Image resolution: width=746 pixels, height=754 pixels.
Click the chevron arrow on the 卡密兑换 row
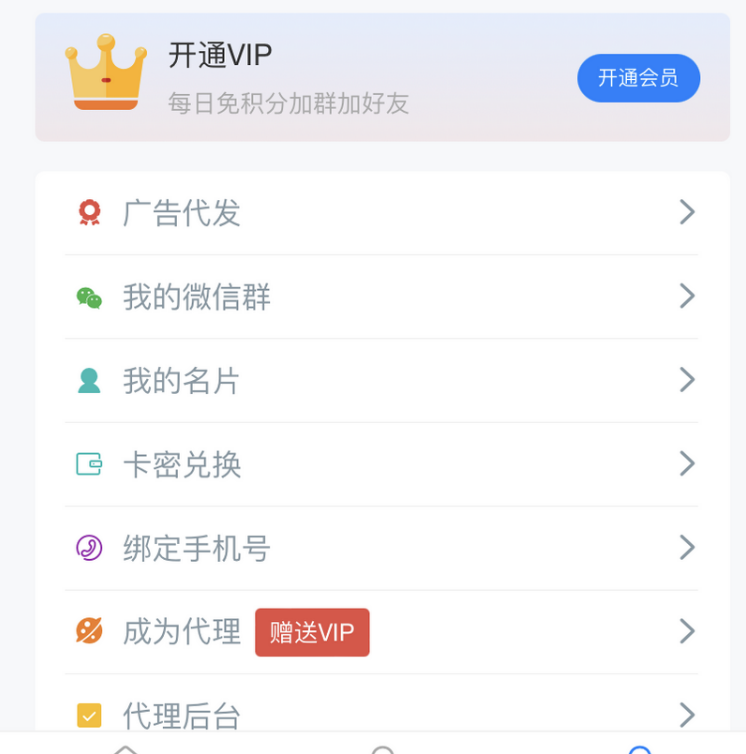pos(686,464)
